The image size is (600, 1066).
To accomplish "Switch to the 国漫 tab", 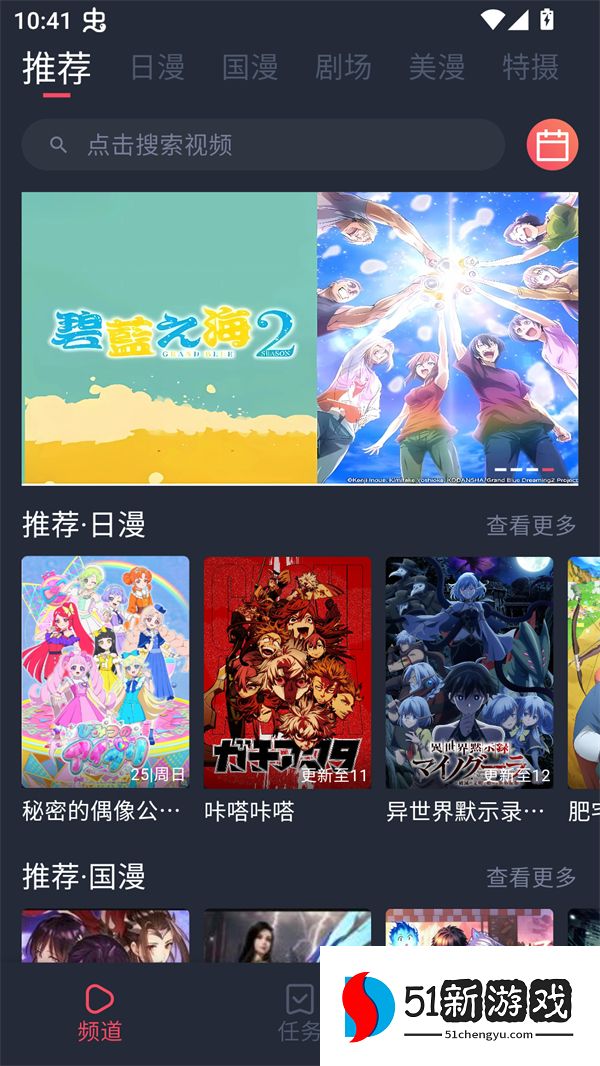I will (250, 68).
